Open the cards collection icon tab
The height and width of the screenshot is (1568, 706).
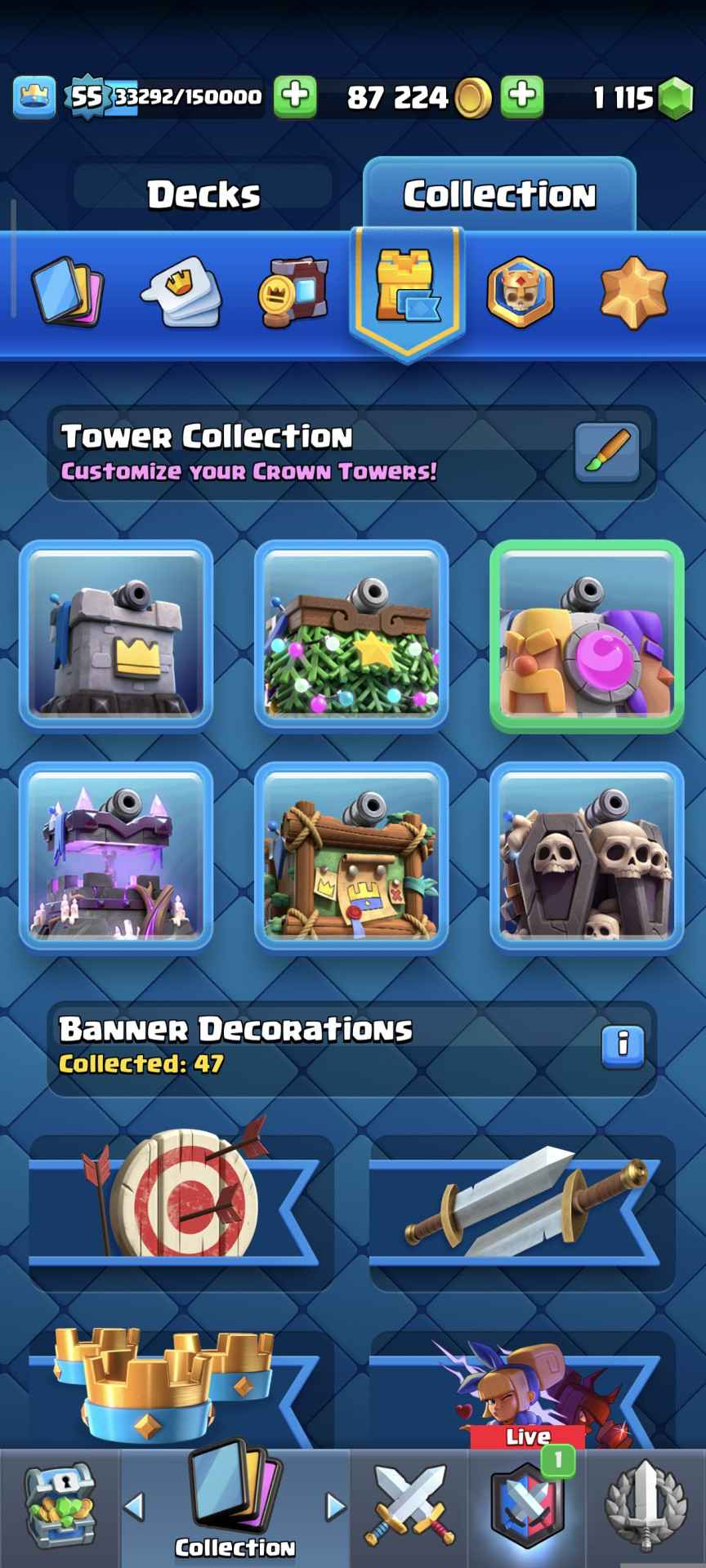[68, 292]
